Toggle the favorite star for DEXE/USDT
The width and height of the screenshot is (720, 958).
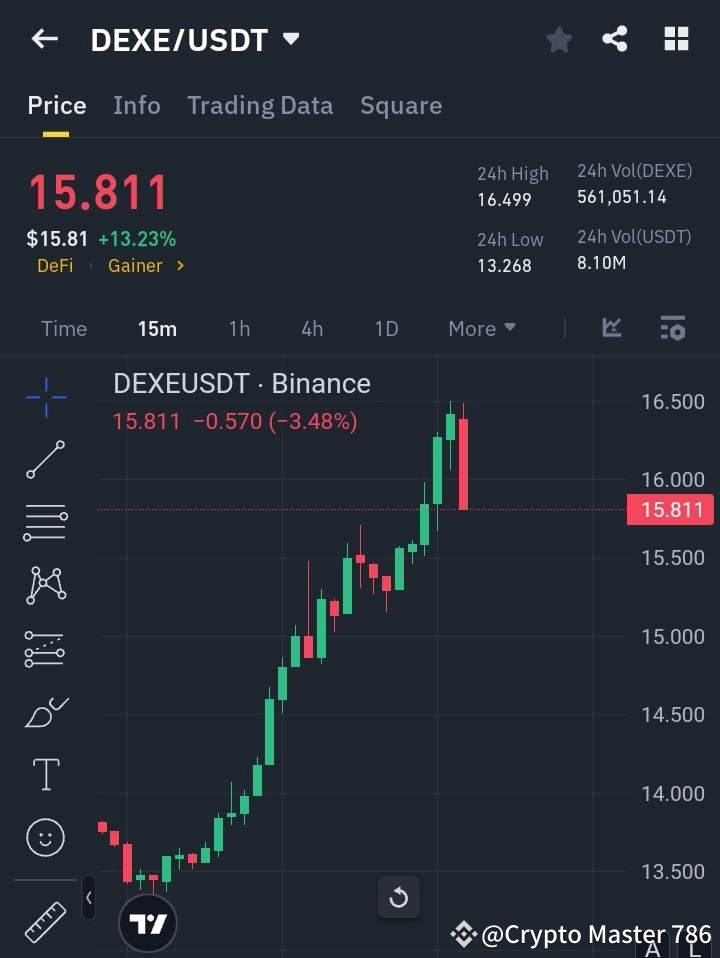pos(558,39)
